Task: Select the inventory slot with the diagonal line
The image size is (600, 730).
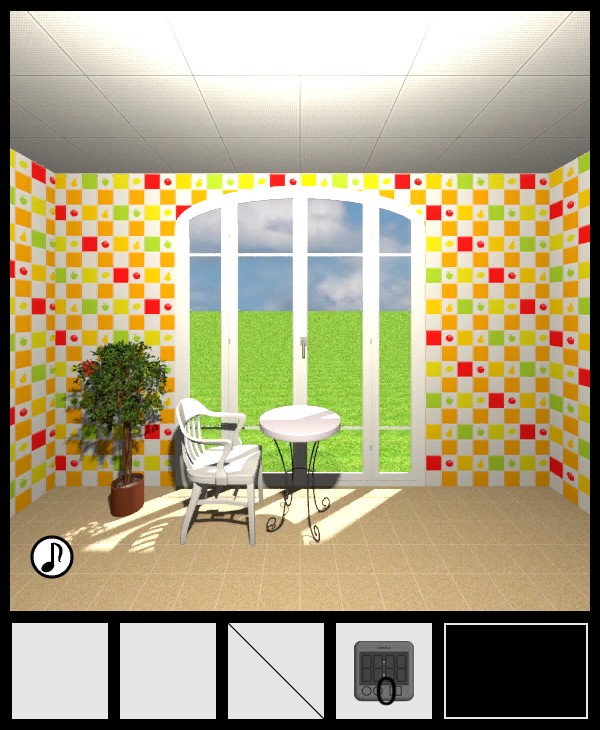Action: tap(276, 671)
